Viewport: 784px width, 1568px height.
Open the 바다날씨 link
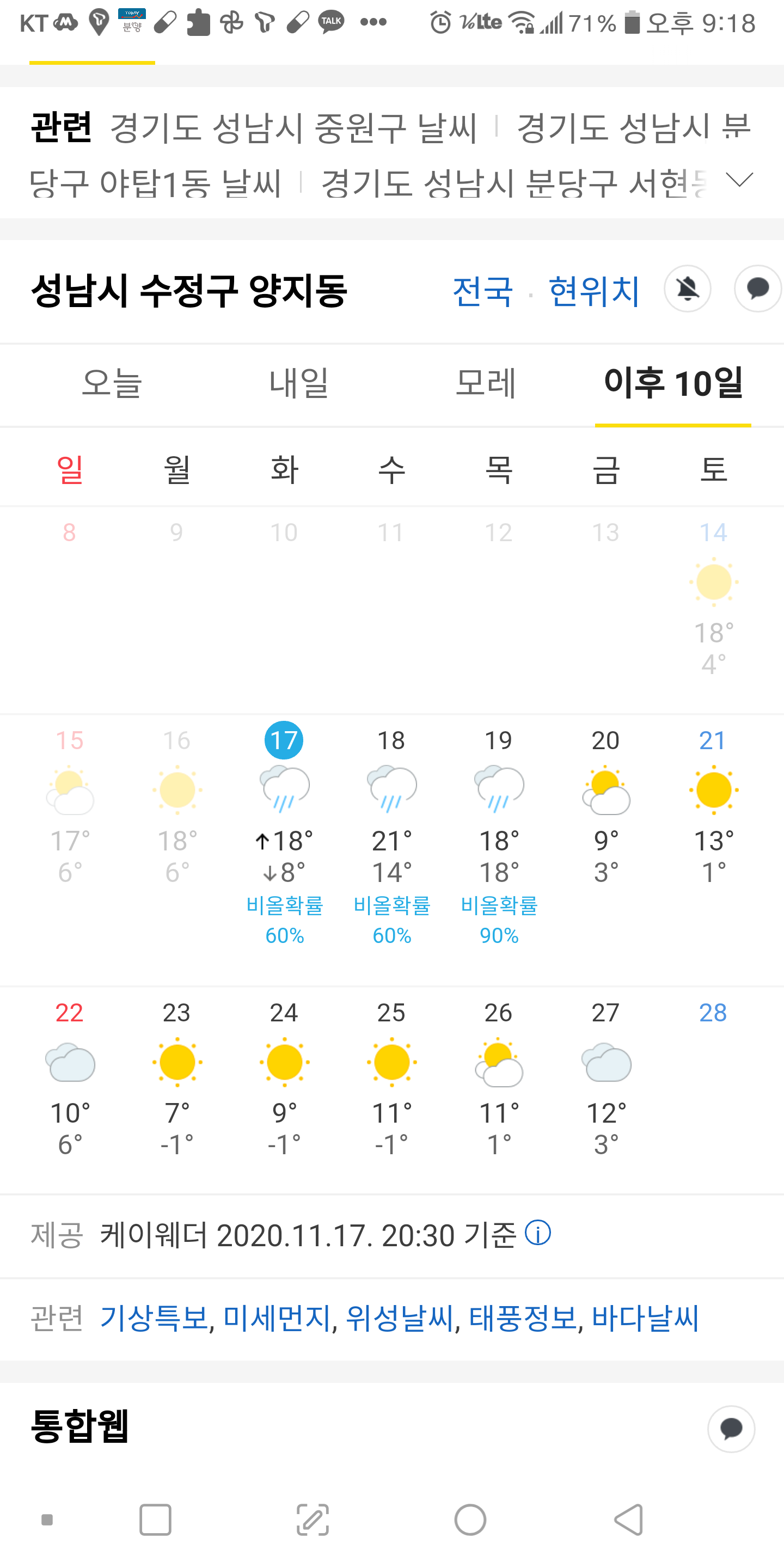pos(645,1317)
